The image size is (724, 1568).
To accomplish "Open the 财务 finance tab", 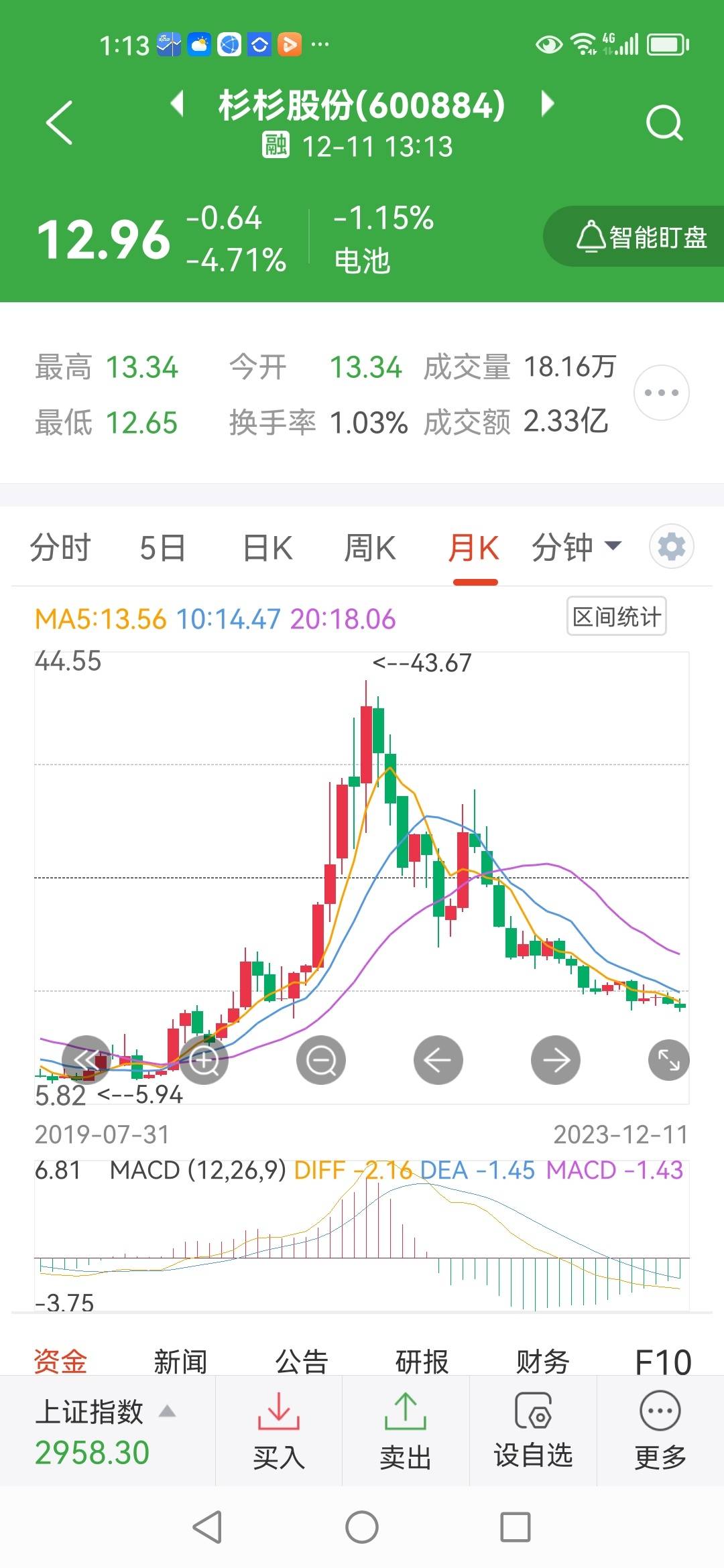I will coord(542,1362).
